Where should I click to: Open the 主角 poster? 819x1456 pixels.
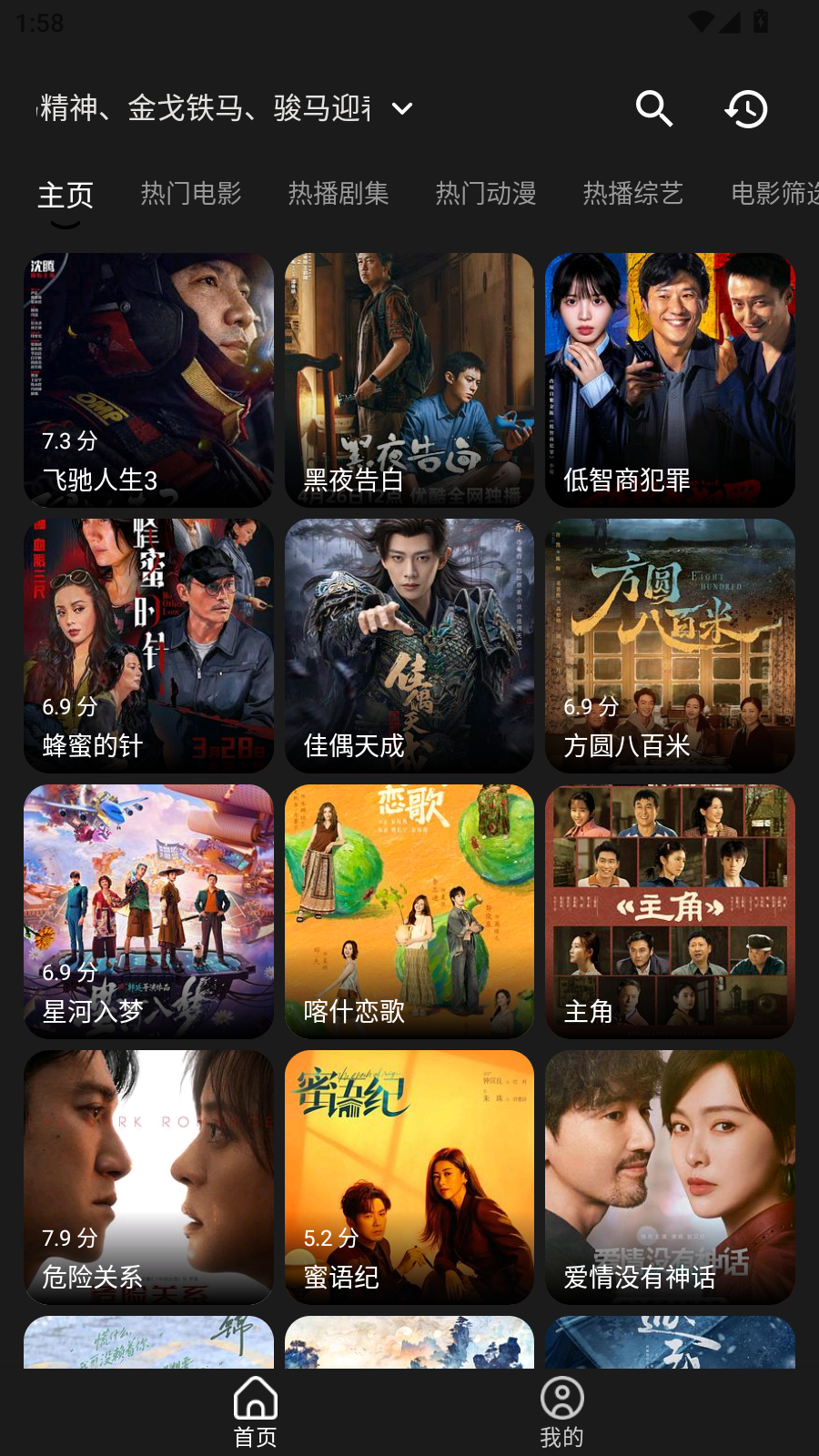pyautogui.click(x=670, y=912)
